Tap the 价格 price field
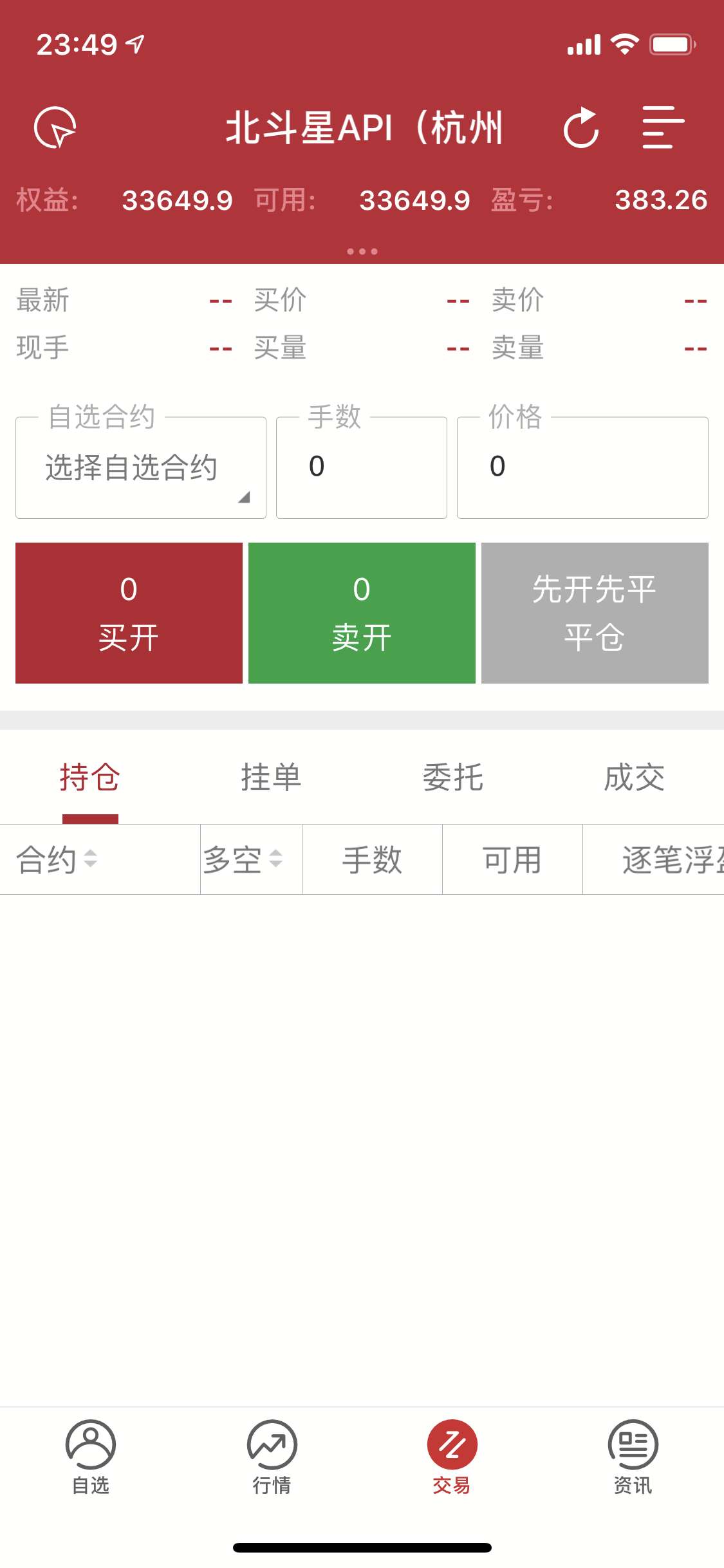This screenshot has width=724, height=1568. pyautogui.click(x=582, y=468)
